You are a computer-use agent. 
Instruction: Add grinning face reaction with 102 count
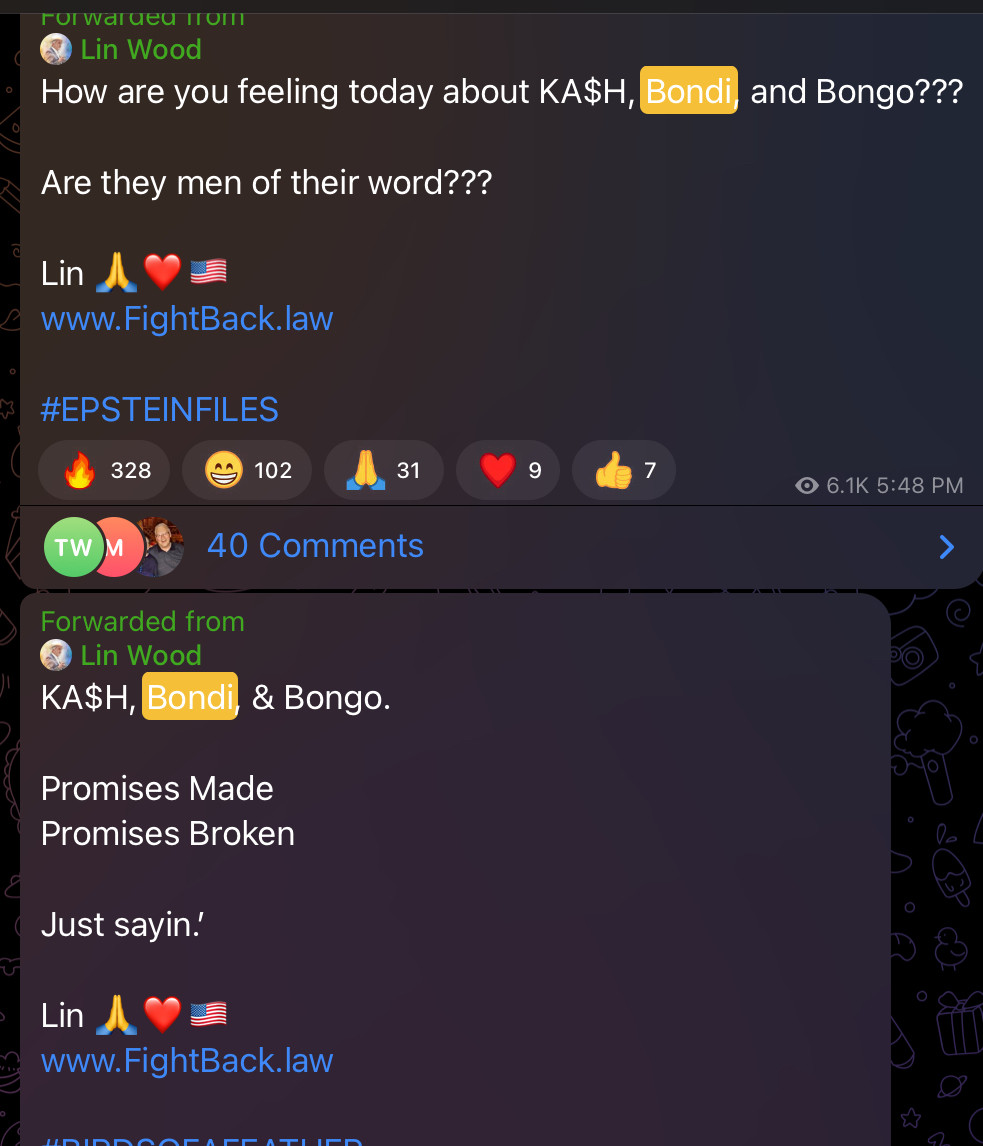pyautogui.click(x=247, y=470)
